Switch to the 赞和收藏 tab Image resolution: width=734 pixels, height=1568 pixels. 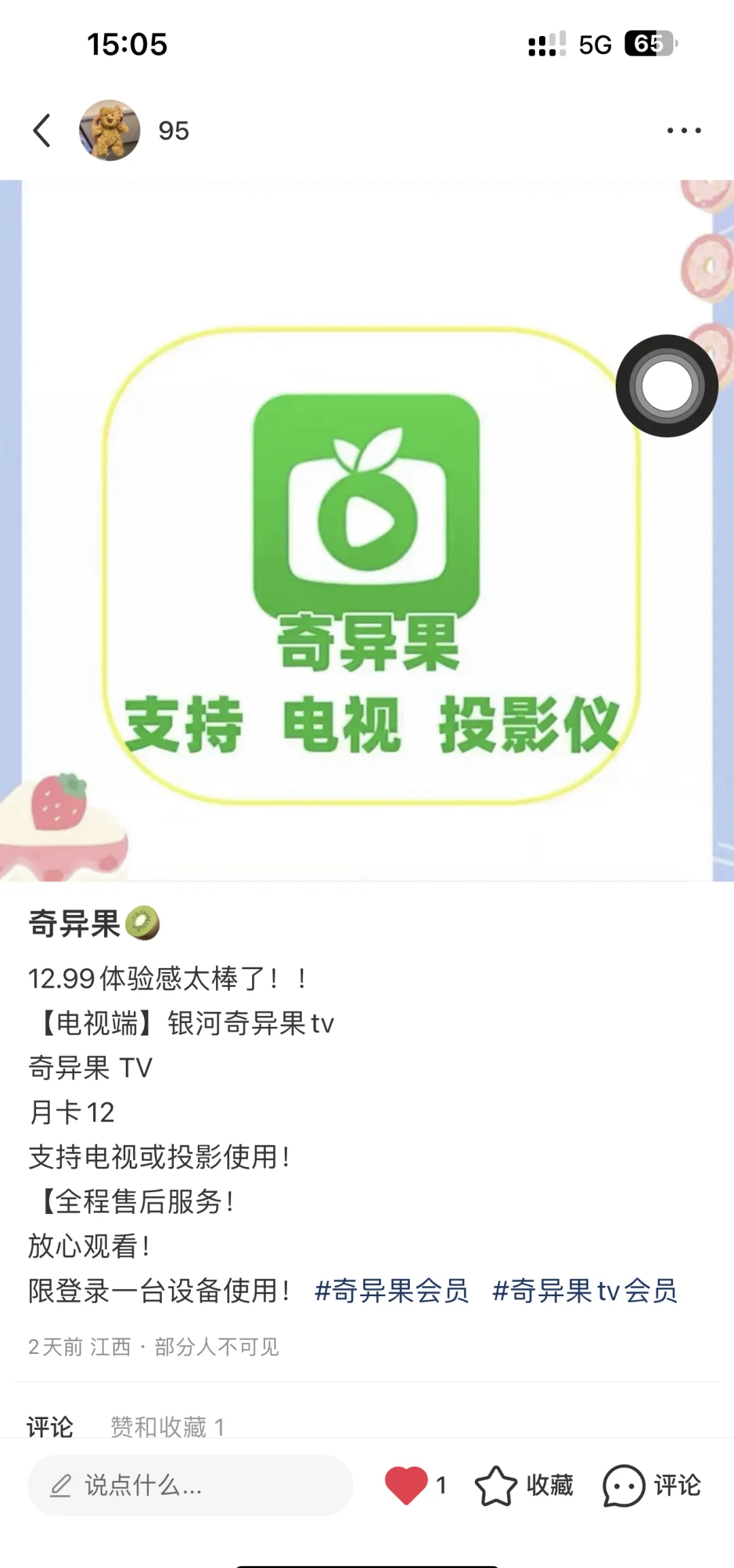pos(167,1426)
